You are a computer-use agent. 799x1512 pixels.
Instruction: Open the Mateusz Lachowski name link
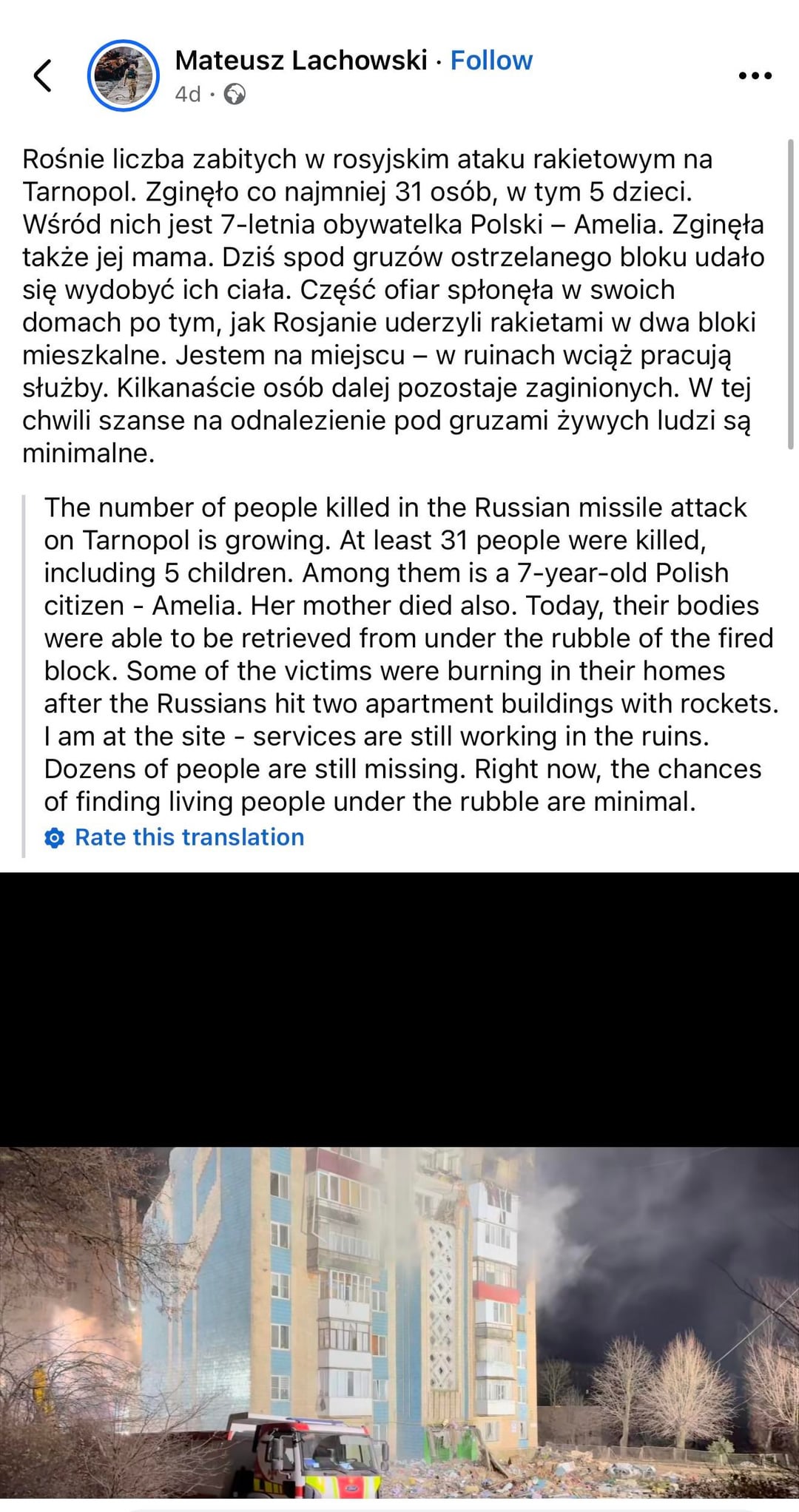point(301,61)
